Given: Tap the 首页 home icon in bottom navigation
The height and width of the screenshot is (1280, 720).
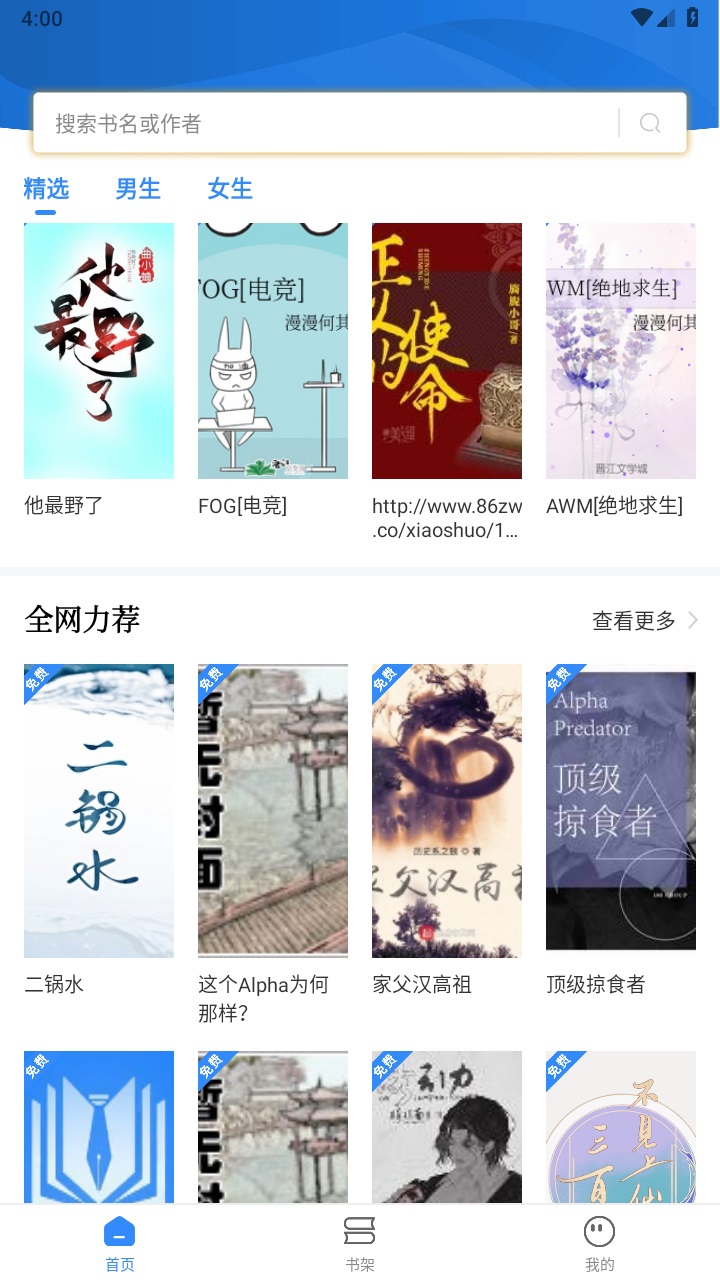Looking at the screenshot, I should 119,1233.
